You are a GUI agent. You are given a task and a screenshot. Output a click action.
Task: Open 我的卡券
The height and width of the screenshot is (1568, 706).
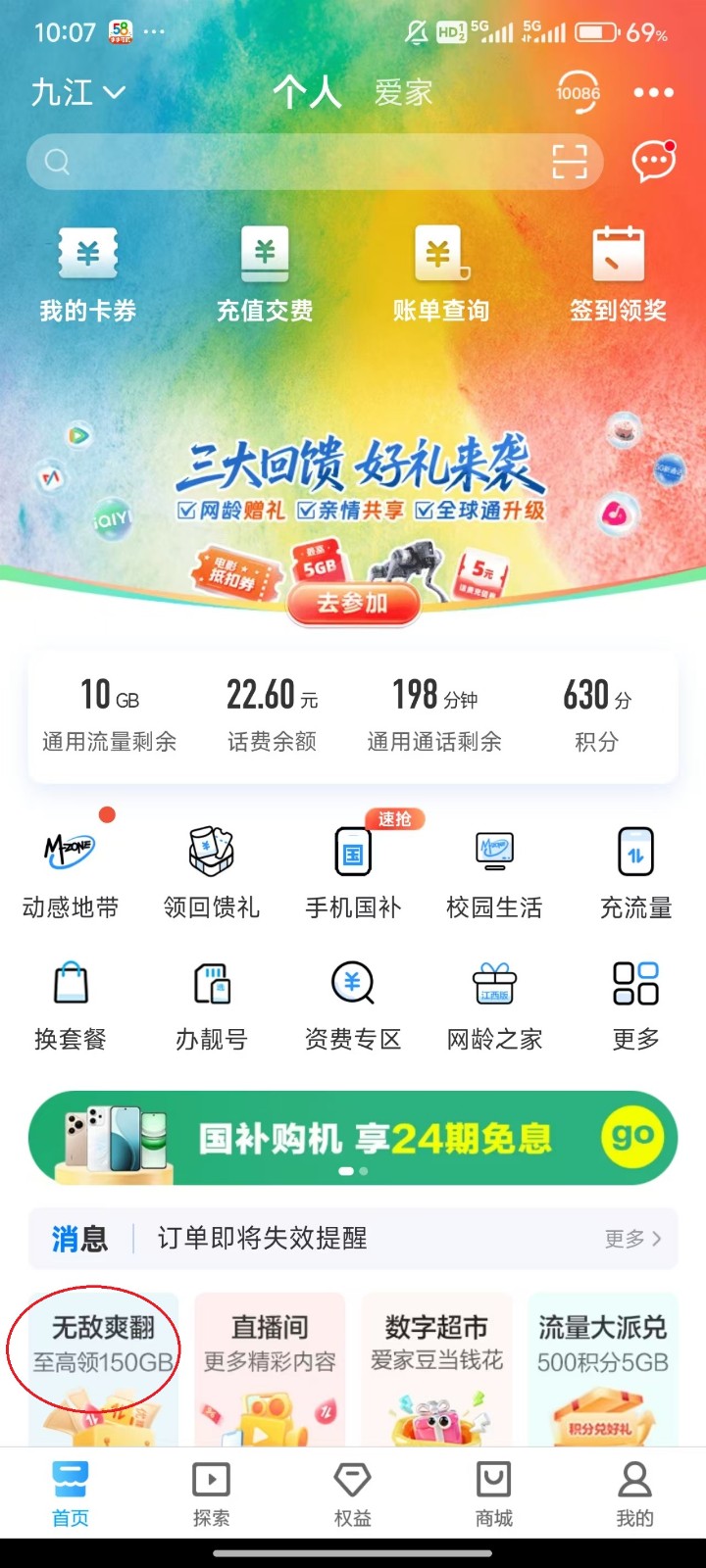tap(88, 274)
